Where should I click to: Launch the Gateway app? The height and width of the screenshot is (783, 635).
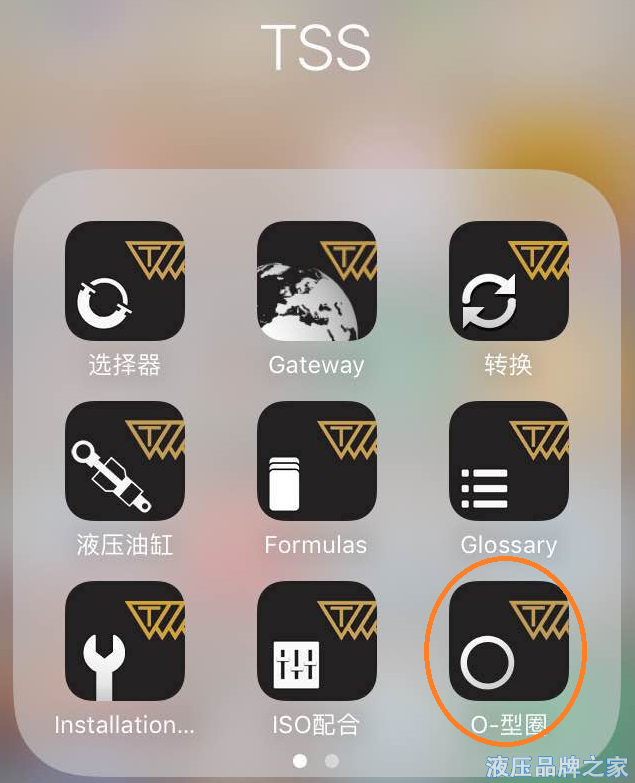pyautogui.click(x=317, y=281)
